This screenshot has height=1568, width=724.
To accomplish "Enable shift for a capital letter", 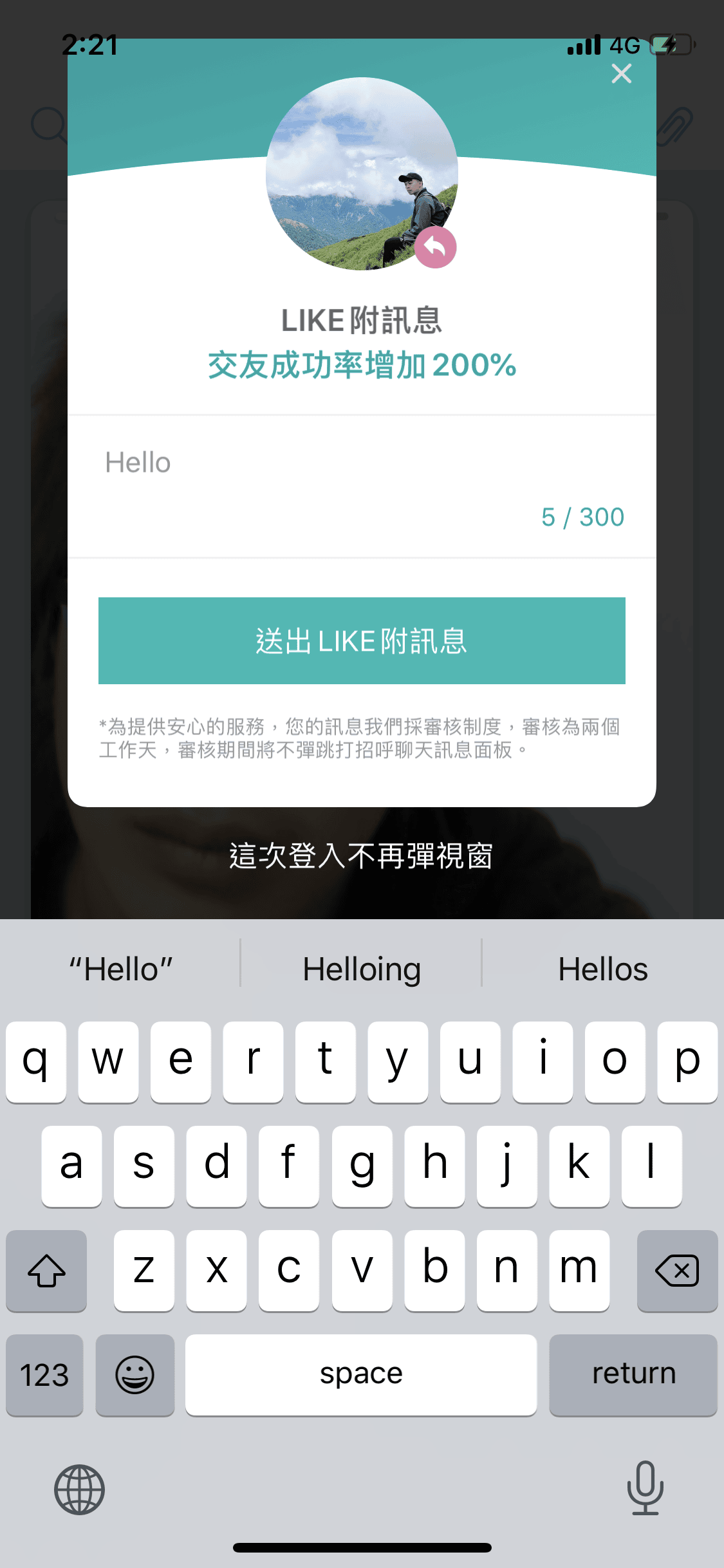I will click(x=46, y=1271).
